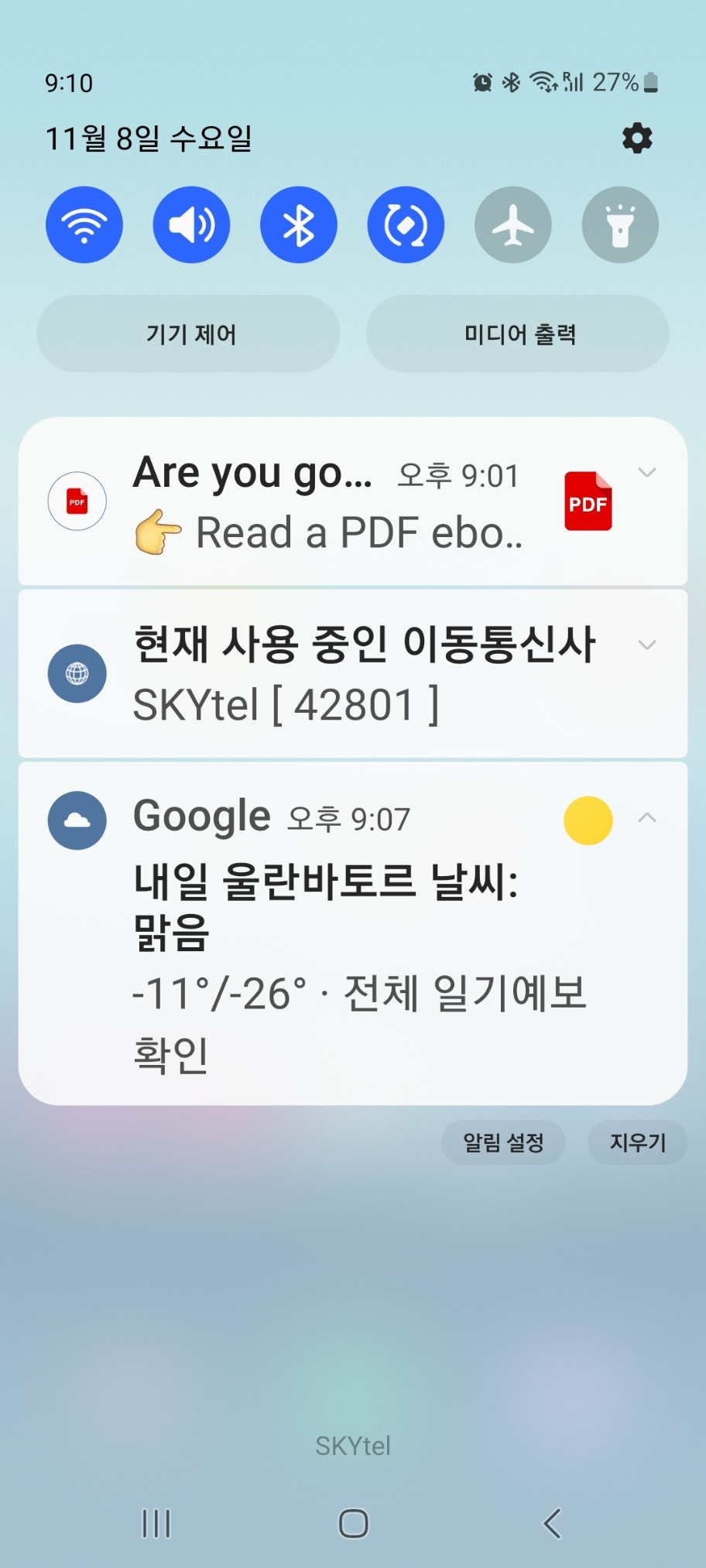
Task: Go to the home screen
Action: 353,1523
